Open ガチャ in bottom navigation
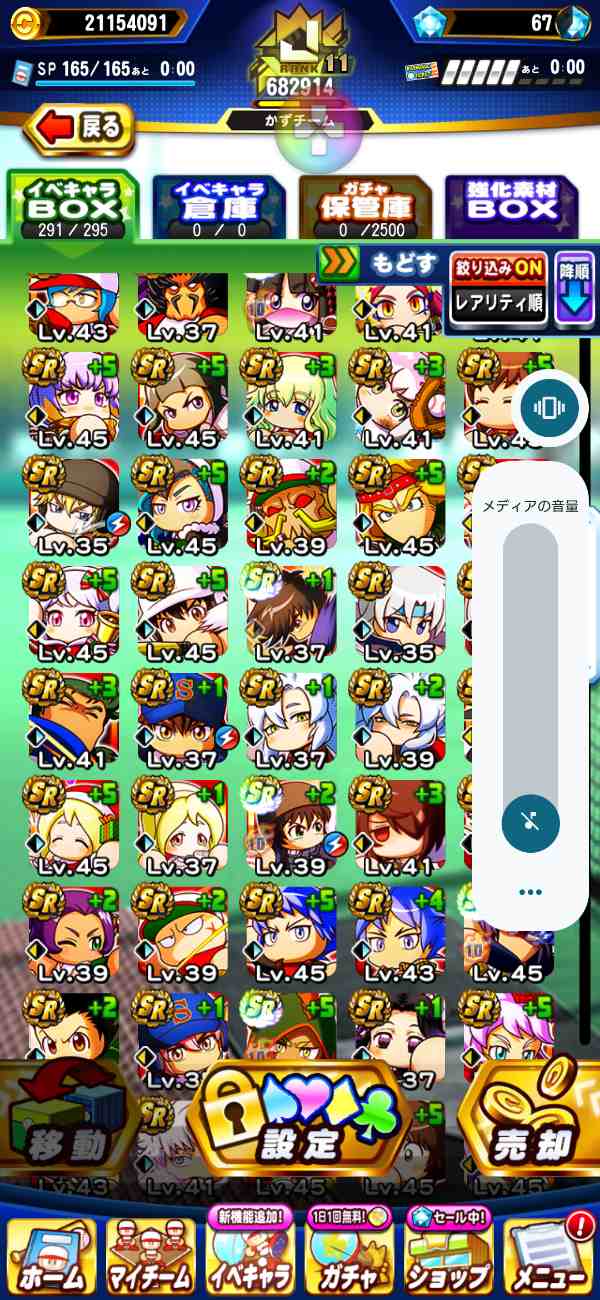Viewport: 600px width, 1300px height. [x=349, y=1257]
